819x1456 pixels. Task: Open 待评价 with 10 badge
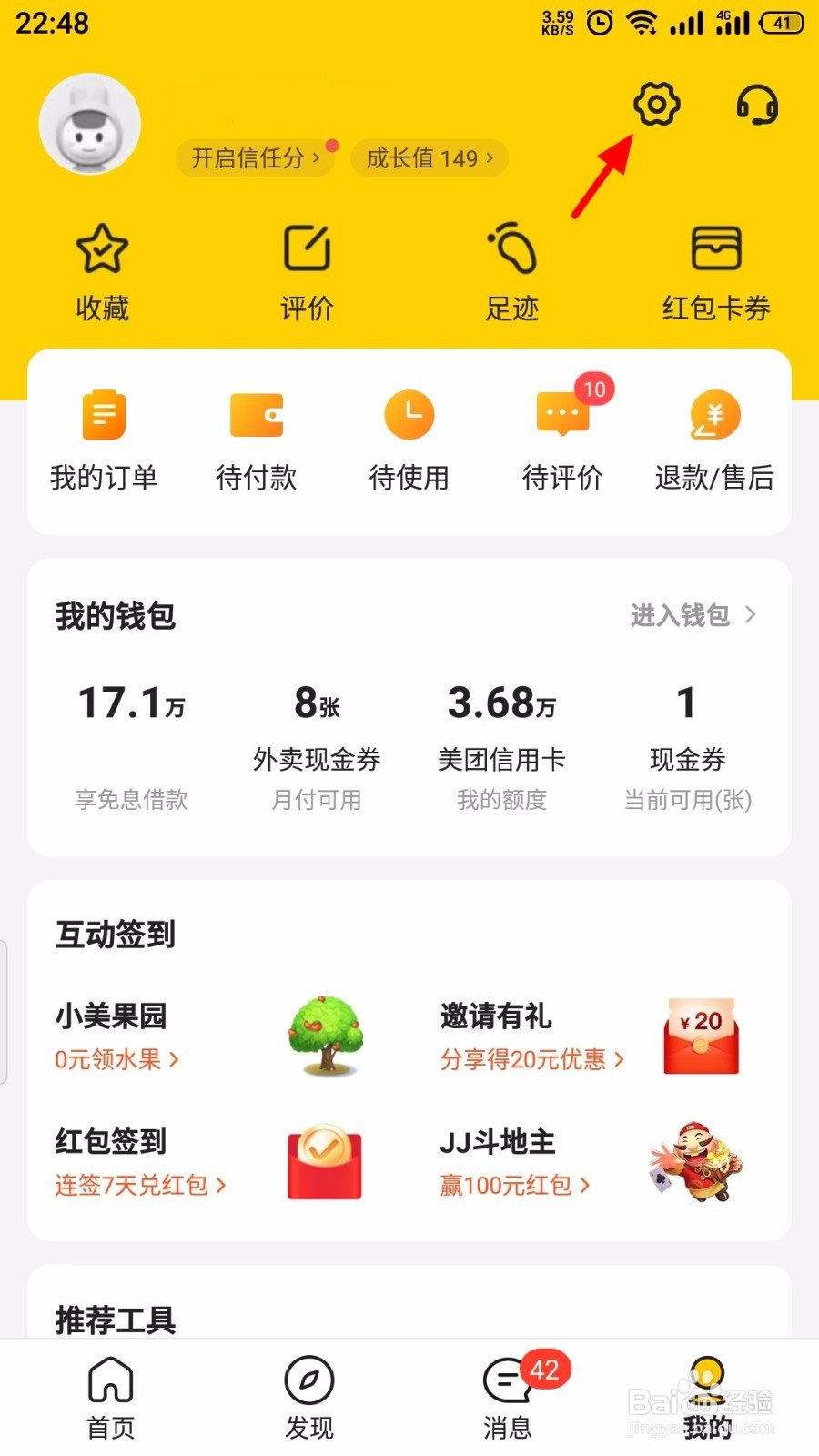pos(562,437)
